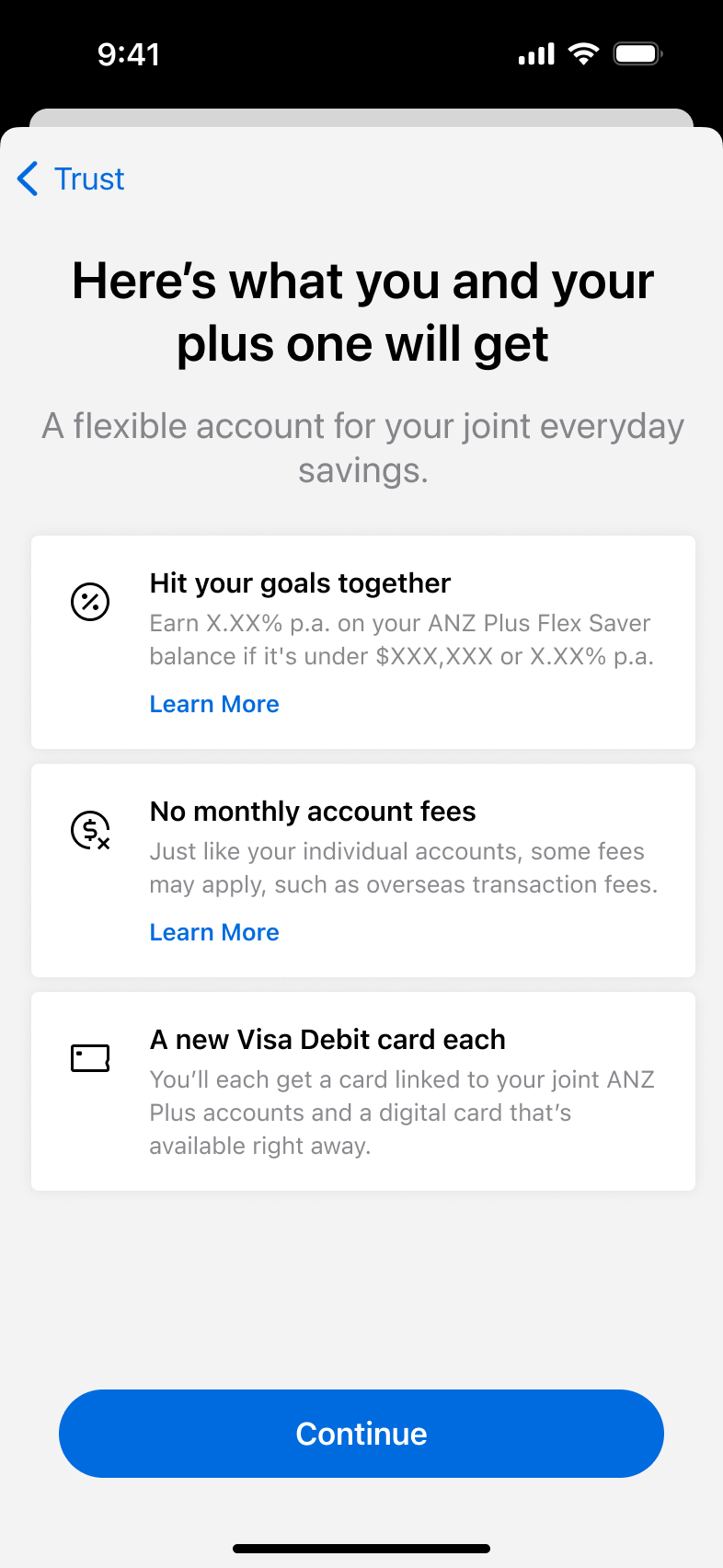This screenshot has width=723, height=1568.
Task: Open Learn More under No monthly account fees
Action: (x=214, y=932)
